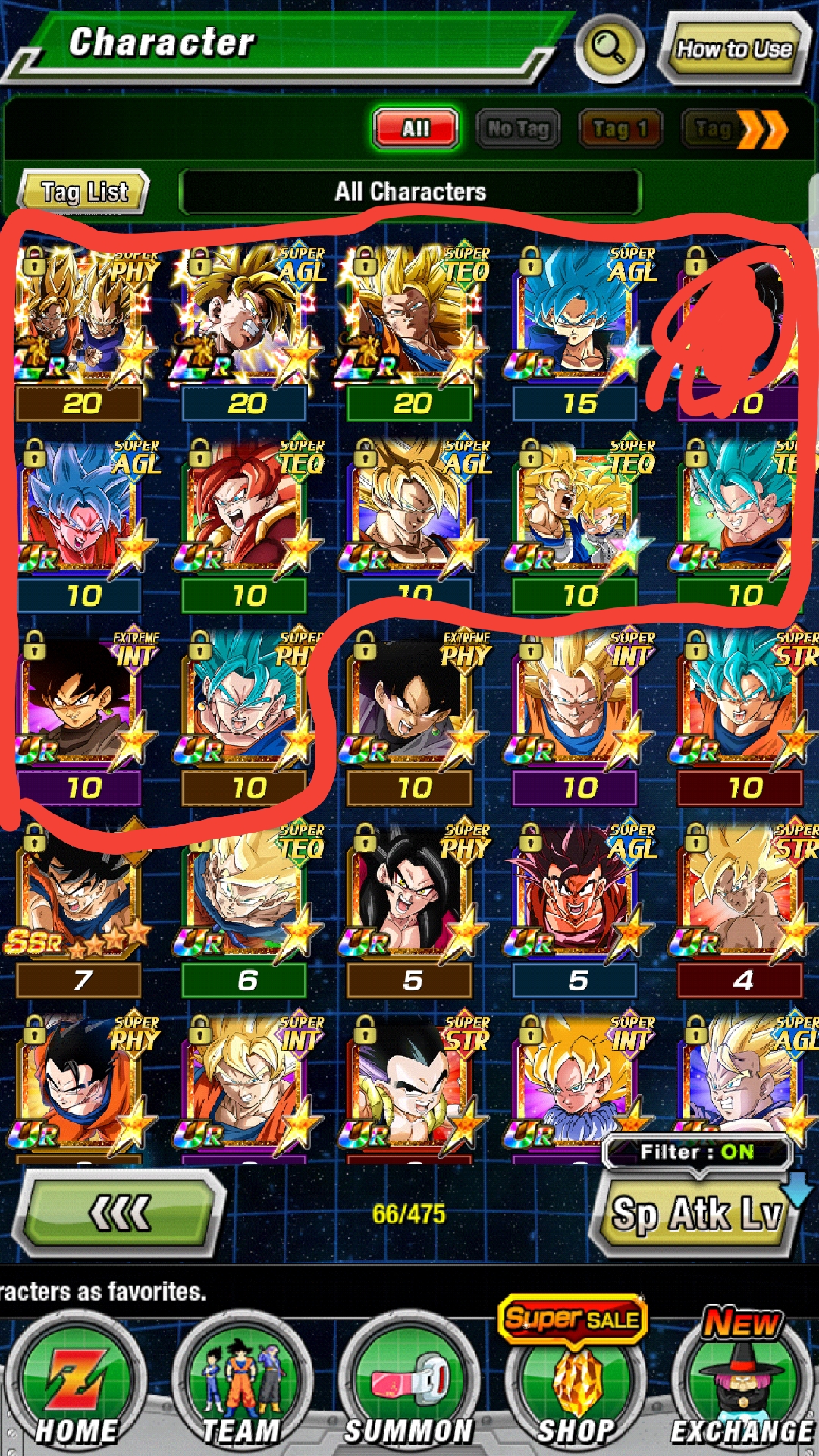This screenshot has width=819, height=1456.
Task: Open the Tag List
Action: click(x=84, y=192)
